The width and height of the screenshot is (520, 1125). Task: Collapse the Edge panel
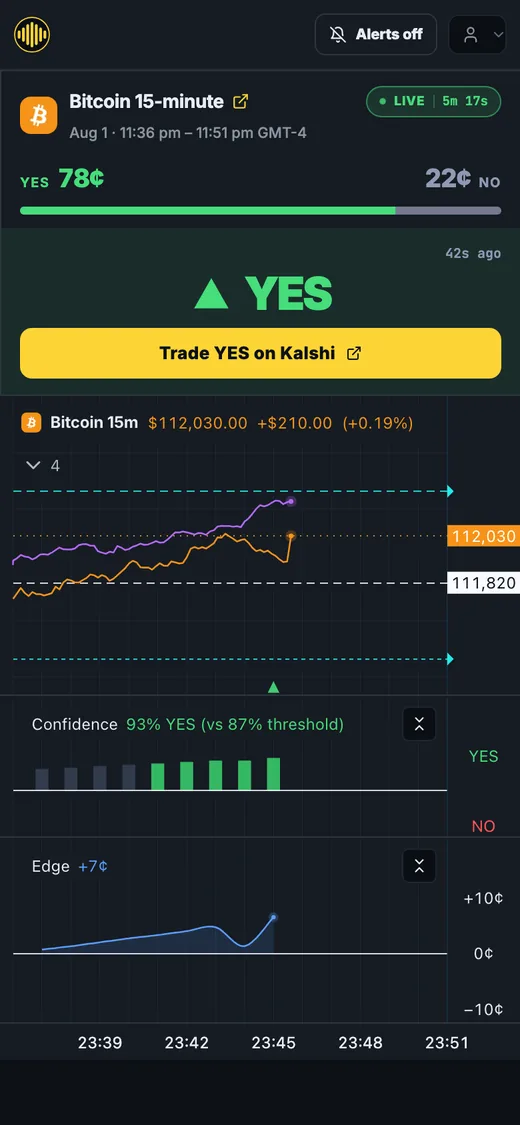[x=420, y=865]
